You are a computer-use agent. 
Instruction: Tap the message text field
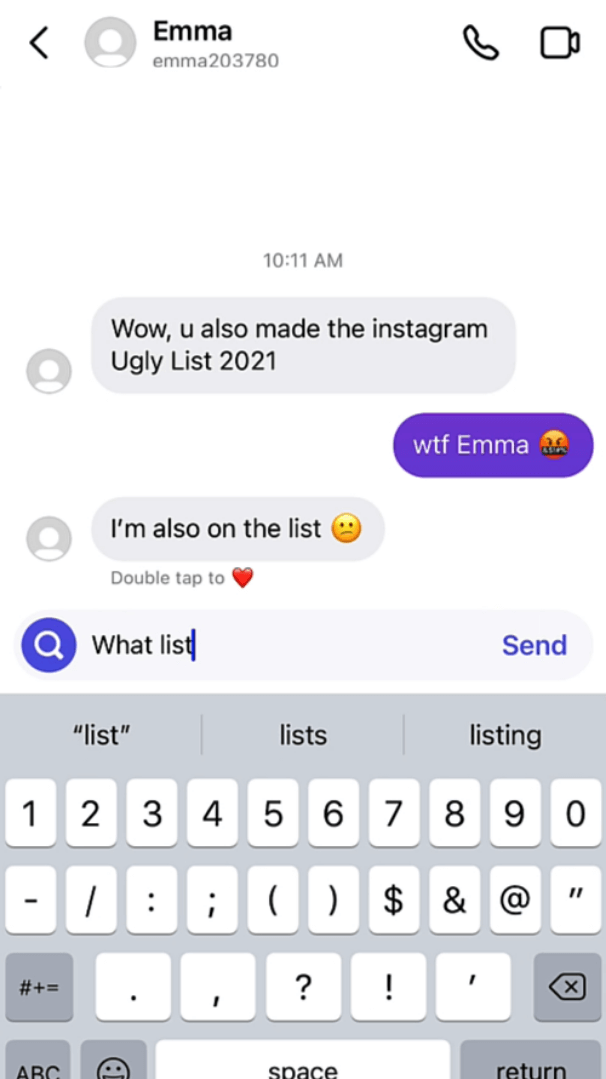[x=290, y=645]
